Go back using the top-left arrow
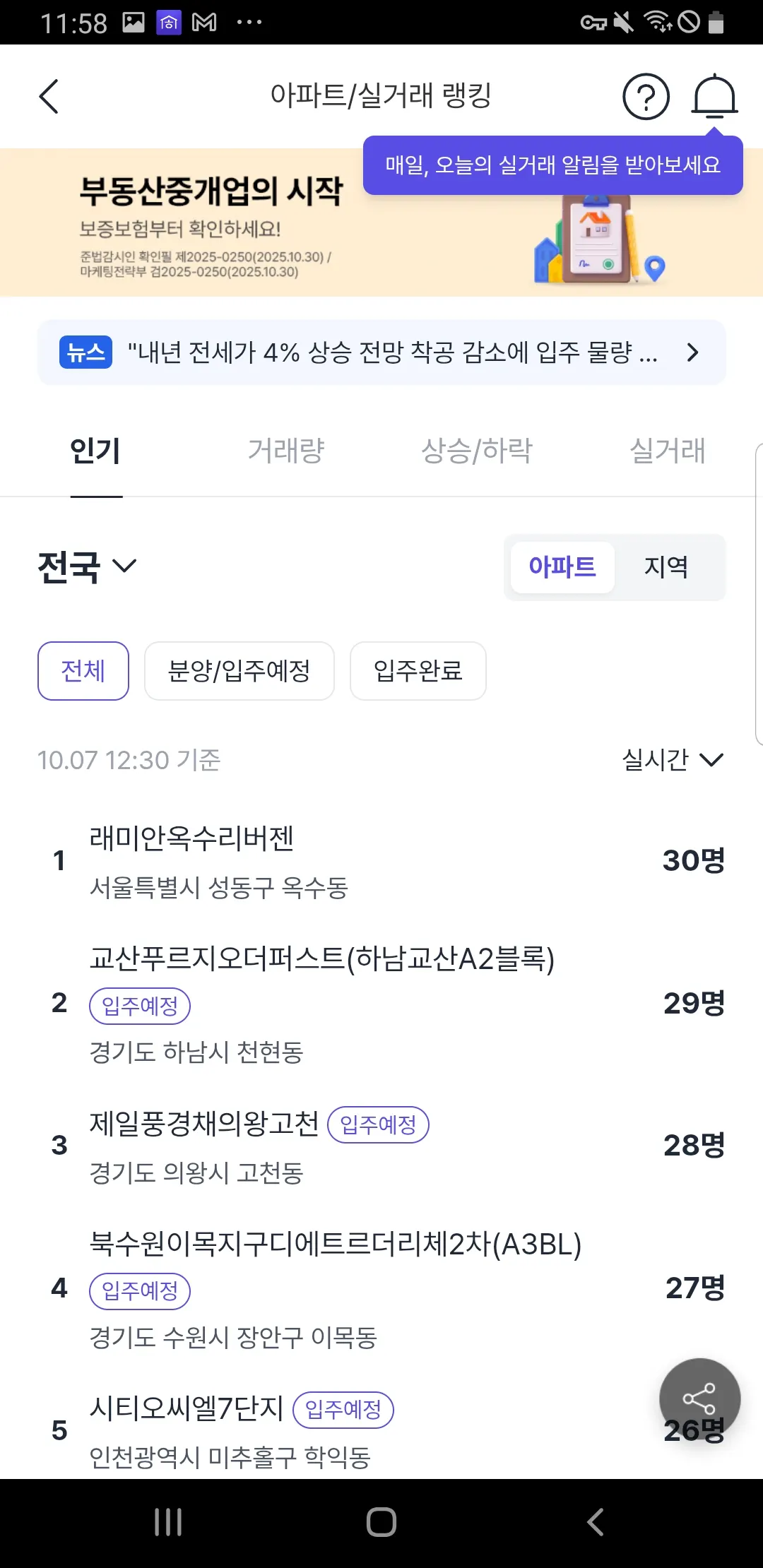763x1568 pixels. tap(49, 97)
